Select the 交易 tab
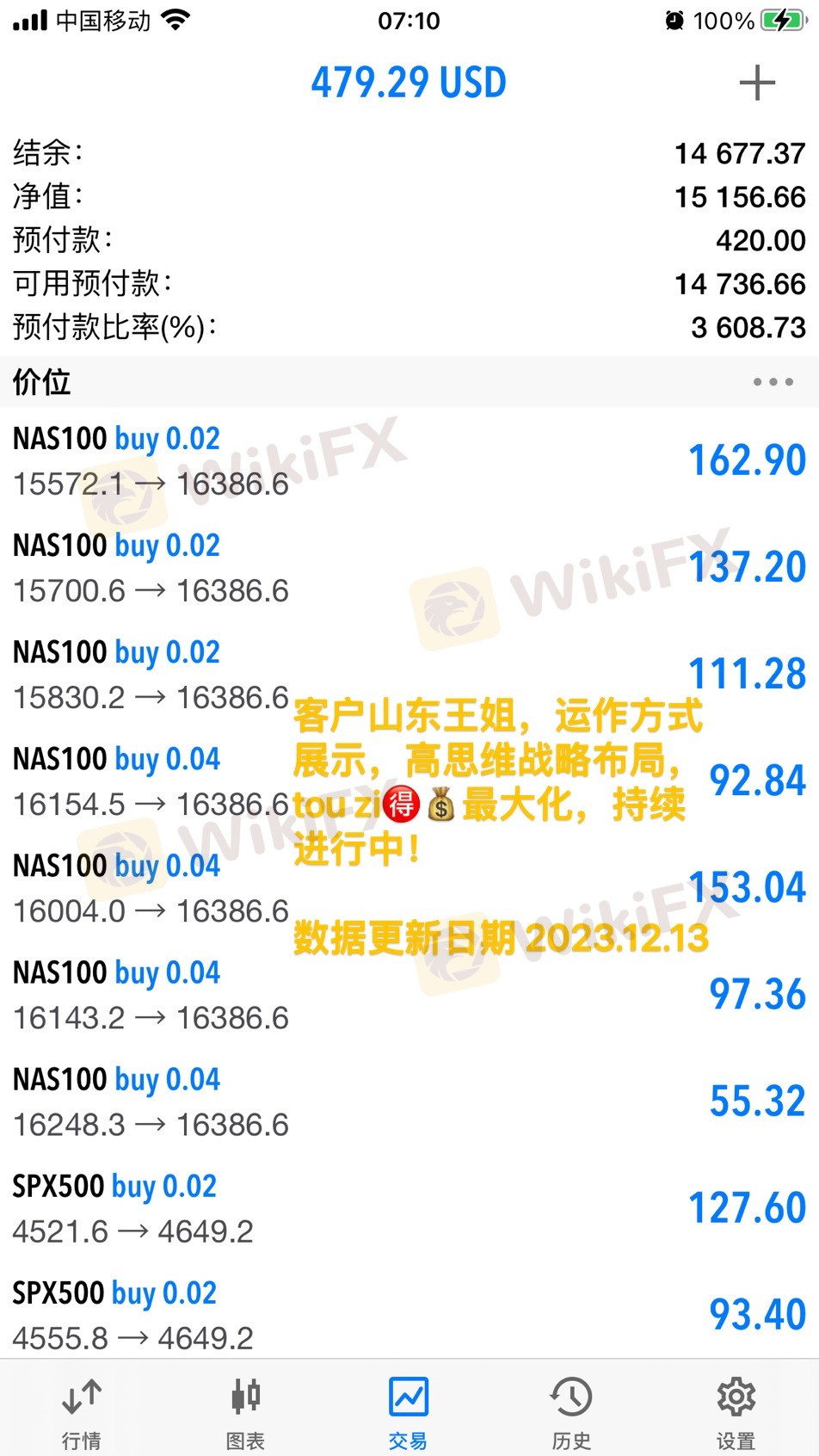This screenshot has height=1456, width=819. click(x=409, y=1412)
